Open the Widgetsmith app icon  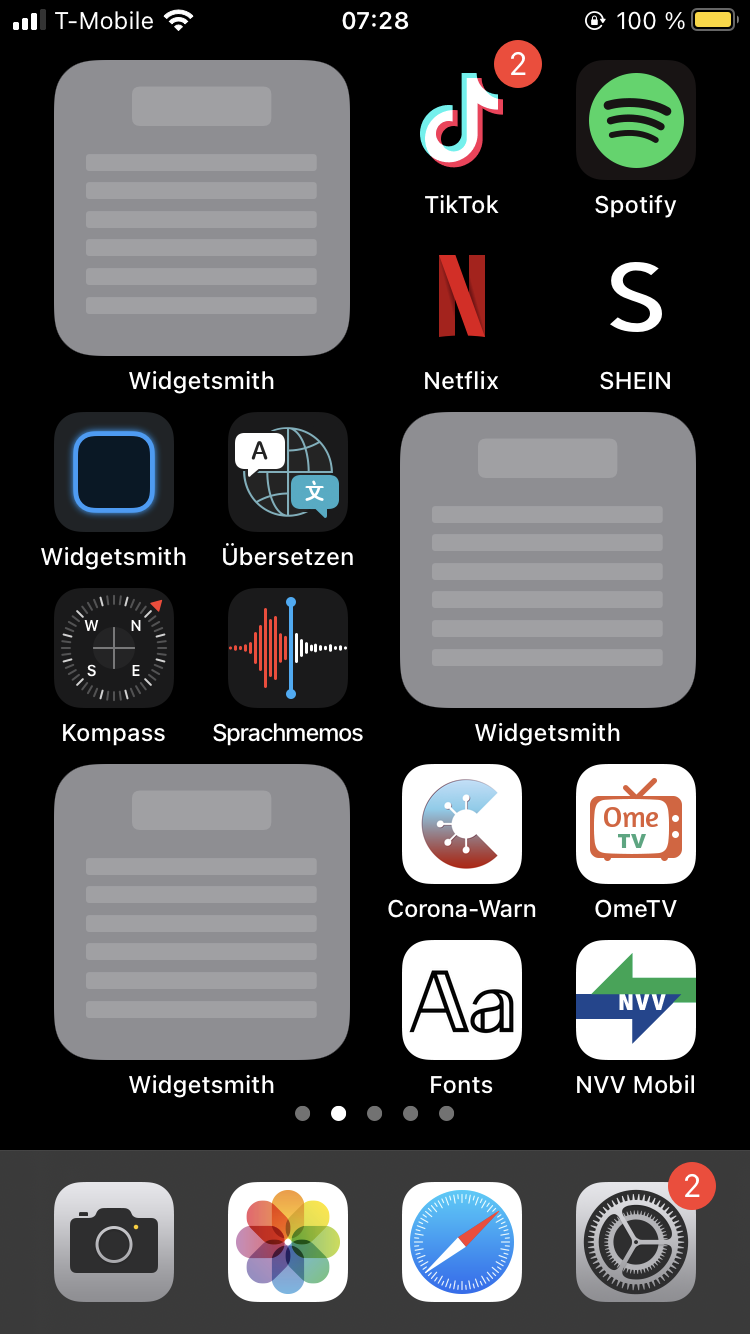click(114, 472)
